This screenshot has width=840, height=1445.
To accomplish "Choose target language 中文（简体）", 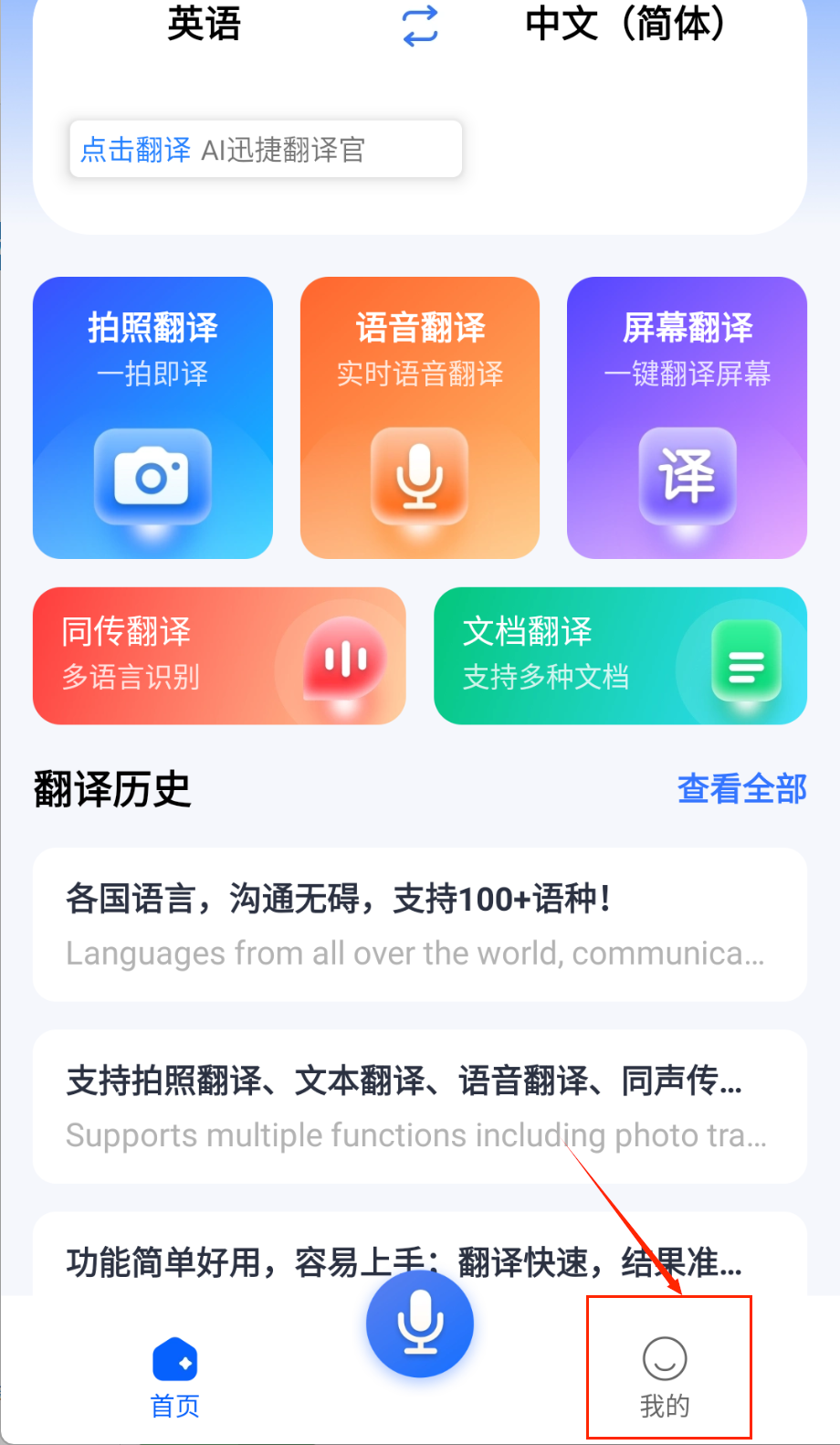I will coord(625,24).
